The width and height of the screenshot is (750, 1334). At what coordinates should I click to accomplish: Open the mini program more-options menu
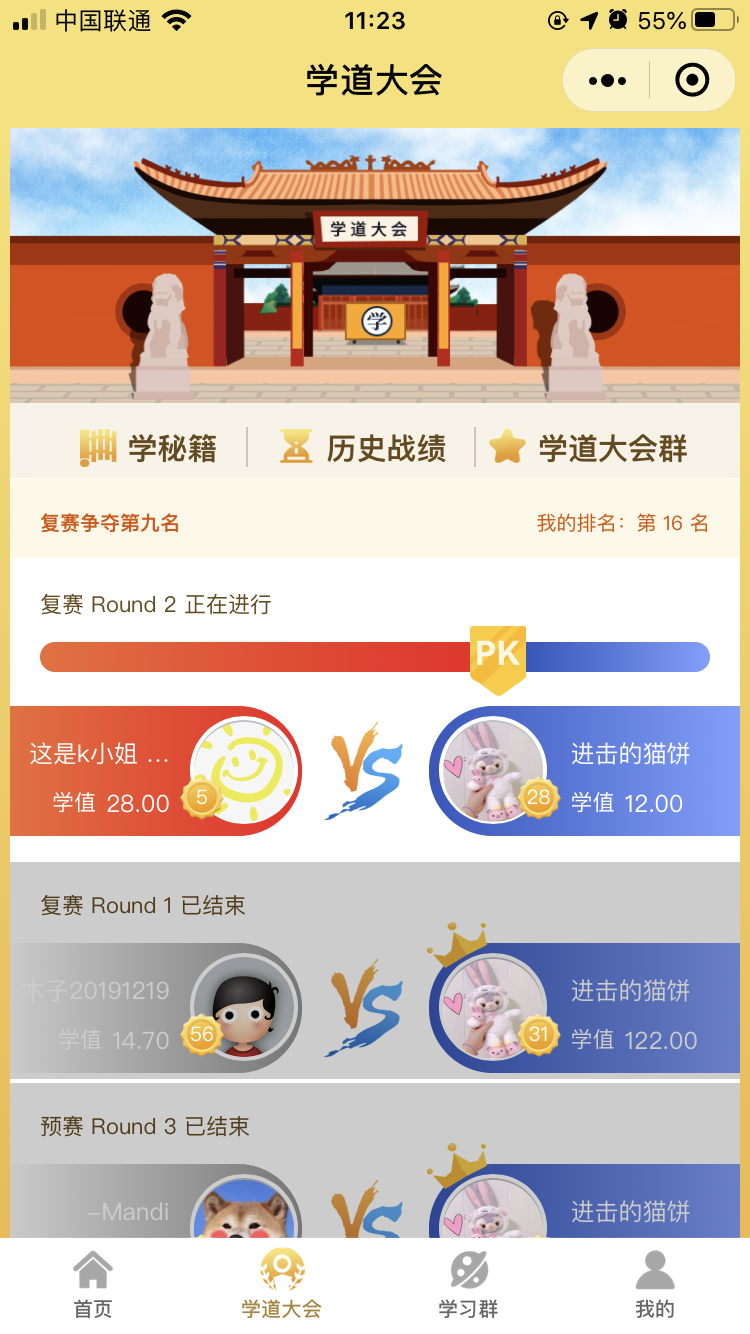(x=607, y=80)
